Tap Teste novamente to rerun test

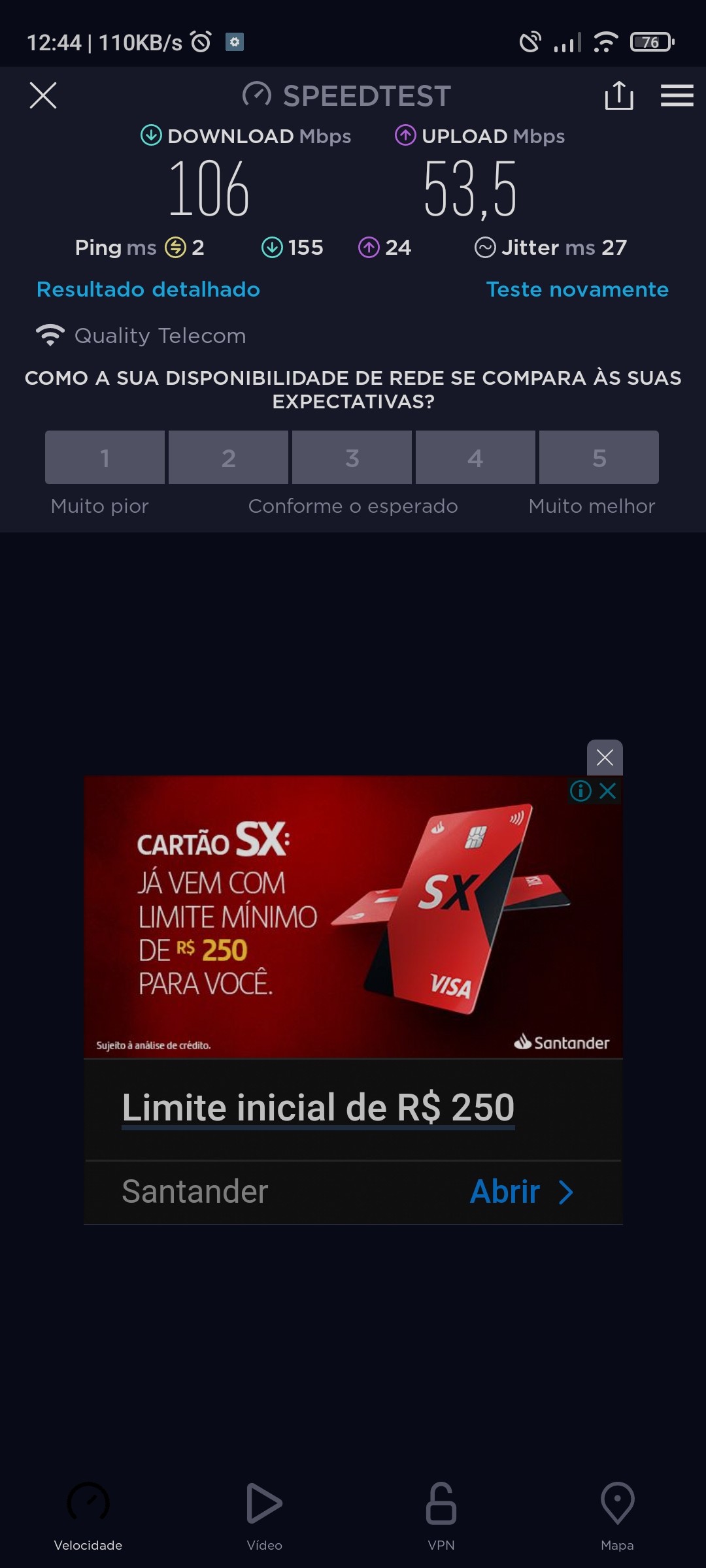click(577, 289)
